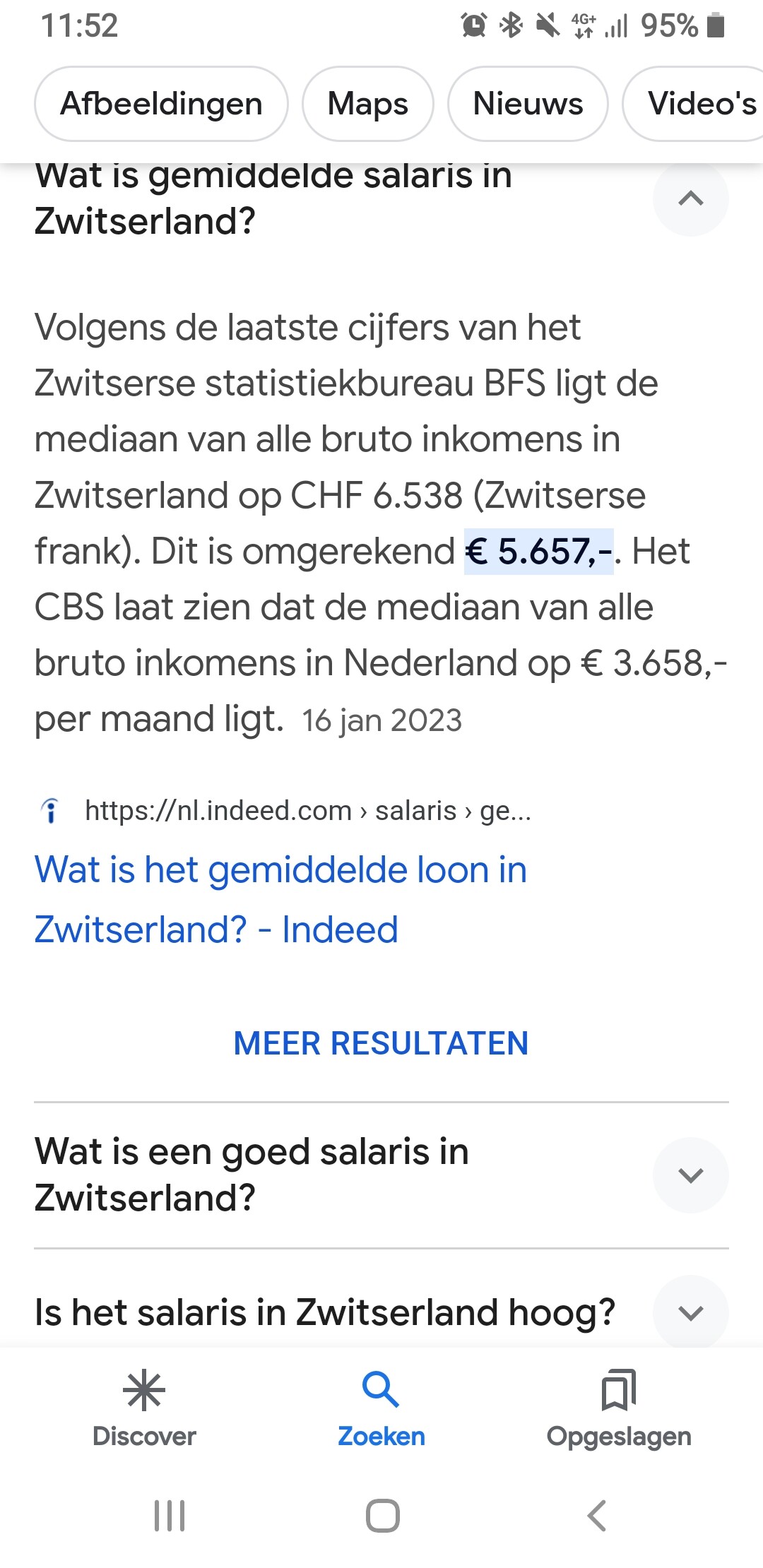Open the Maps search tab
The width and height of the screenshot is (763, 1568).
[x=367, y=104]
